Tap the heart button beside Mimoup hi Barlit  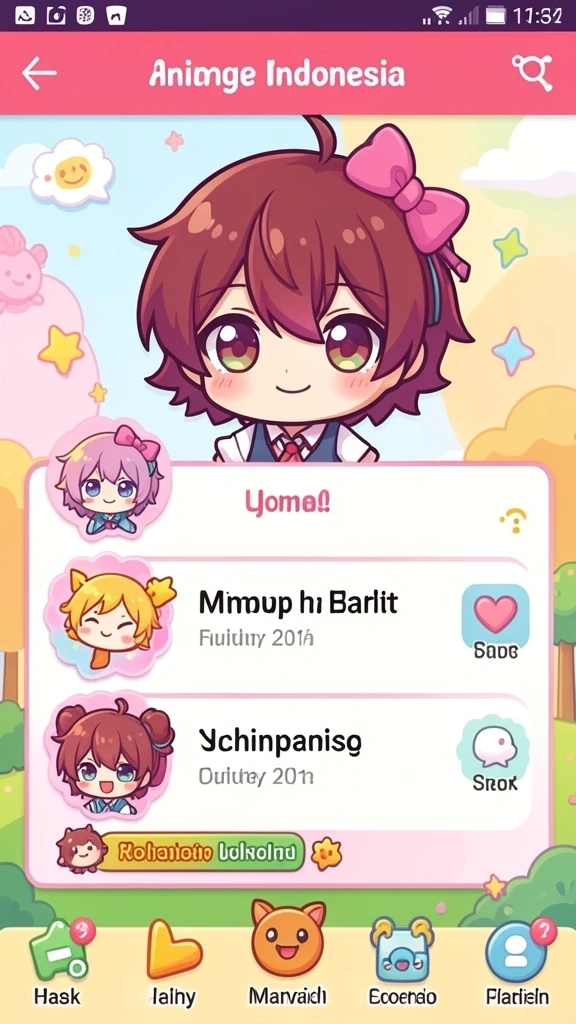coord(495,621)
